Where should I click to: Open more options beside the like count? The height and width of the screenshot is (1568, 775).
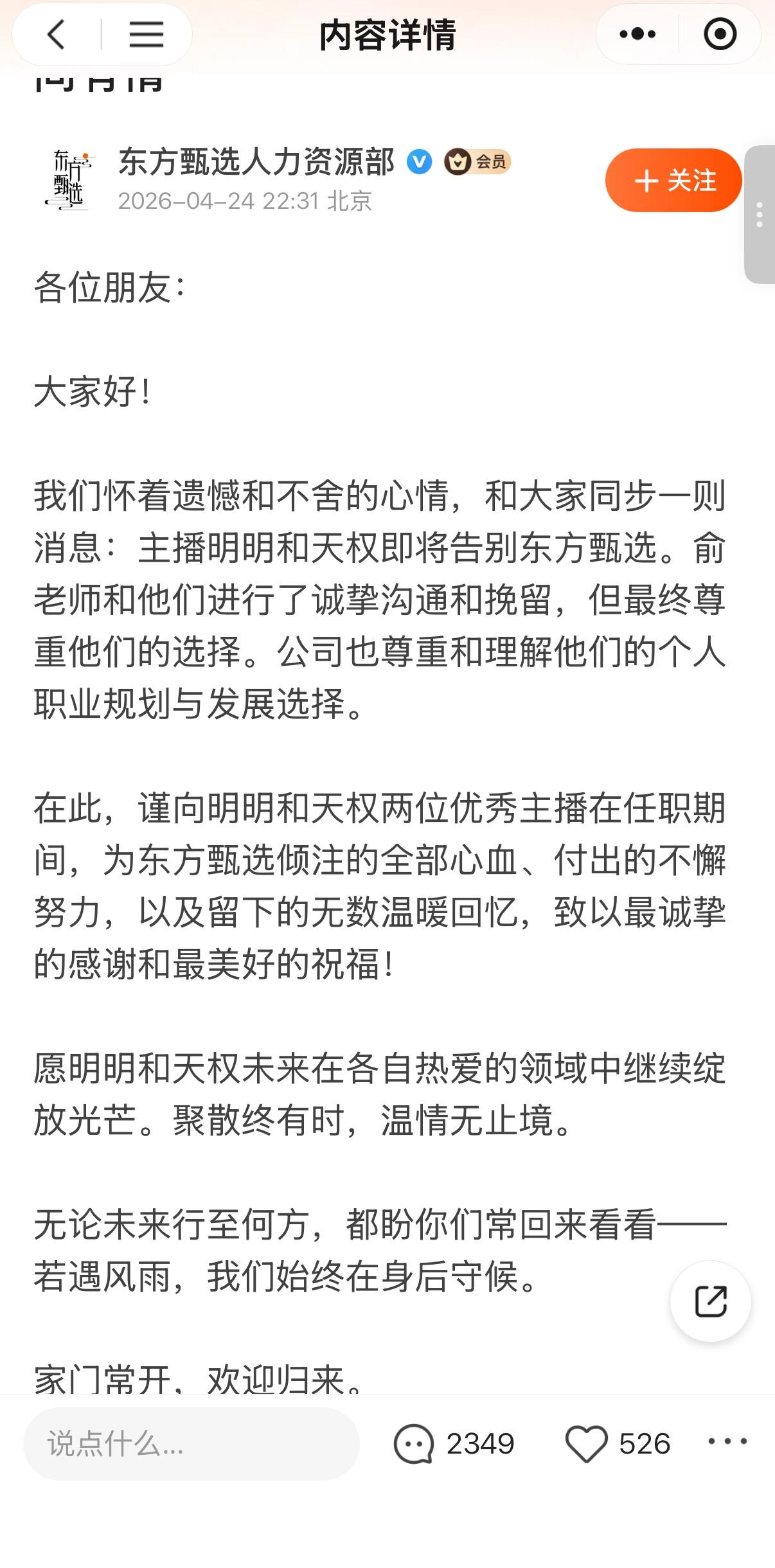[x=727, y=1441]
